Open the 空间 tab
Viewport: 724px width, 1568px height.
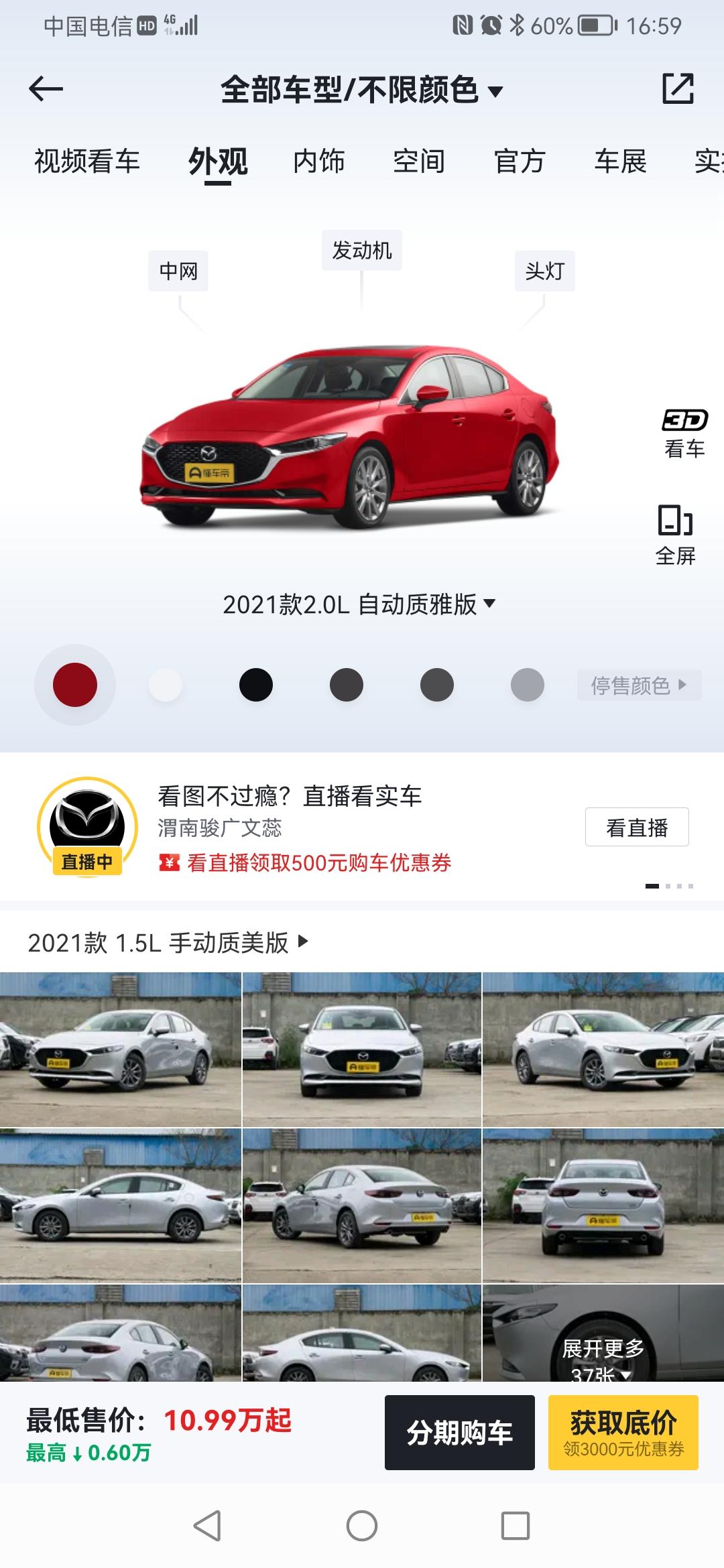[419, 161]
